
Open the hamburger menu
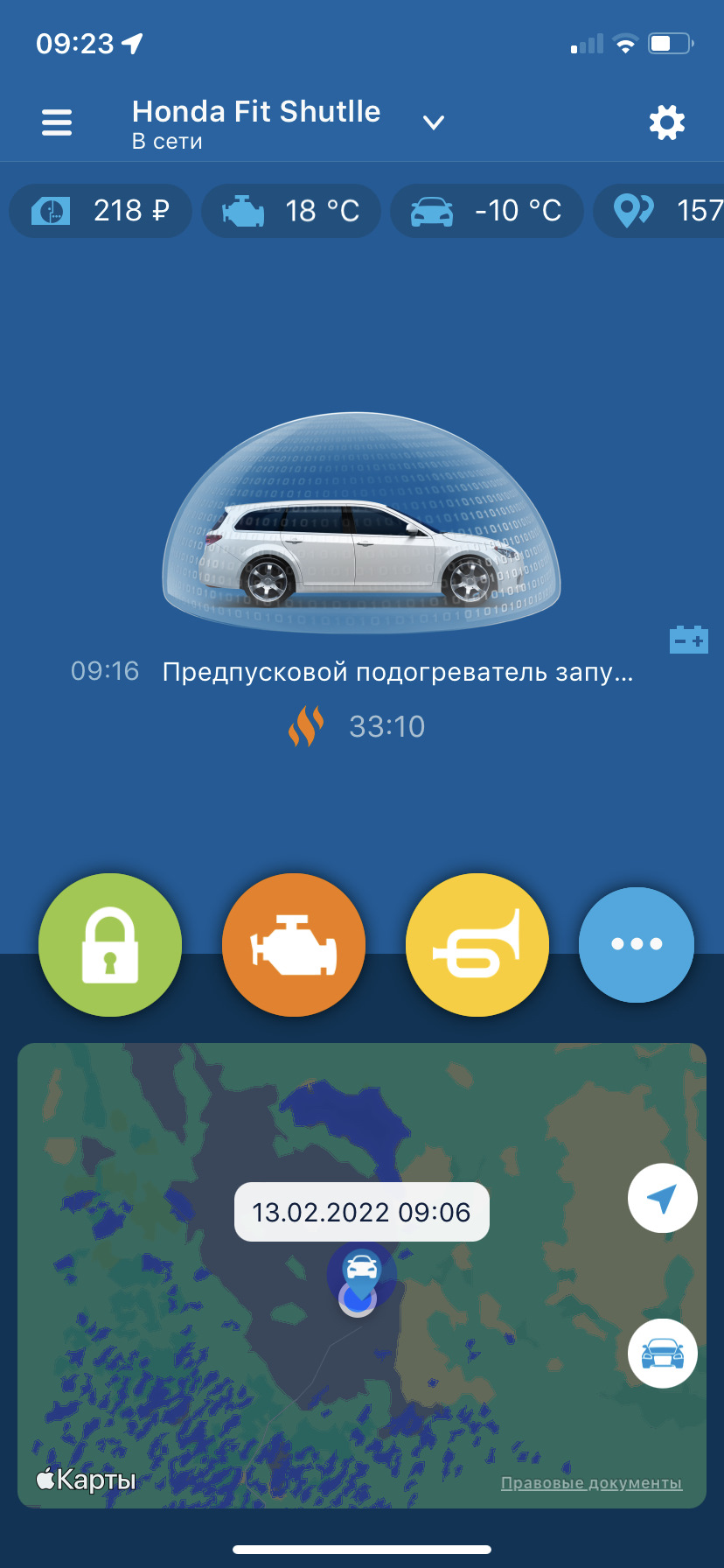tap(57, 122)
